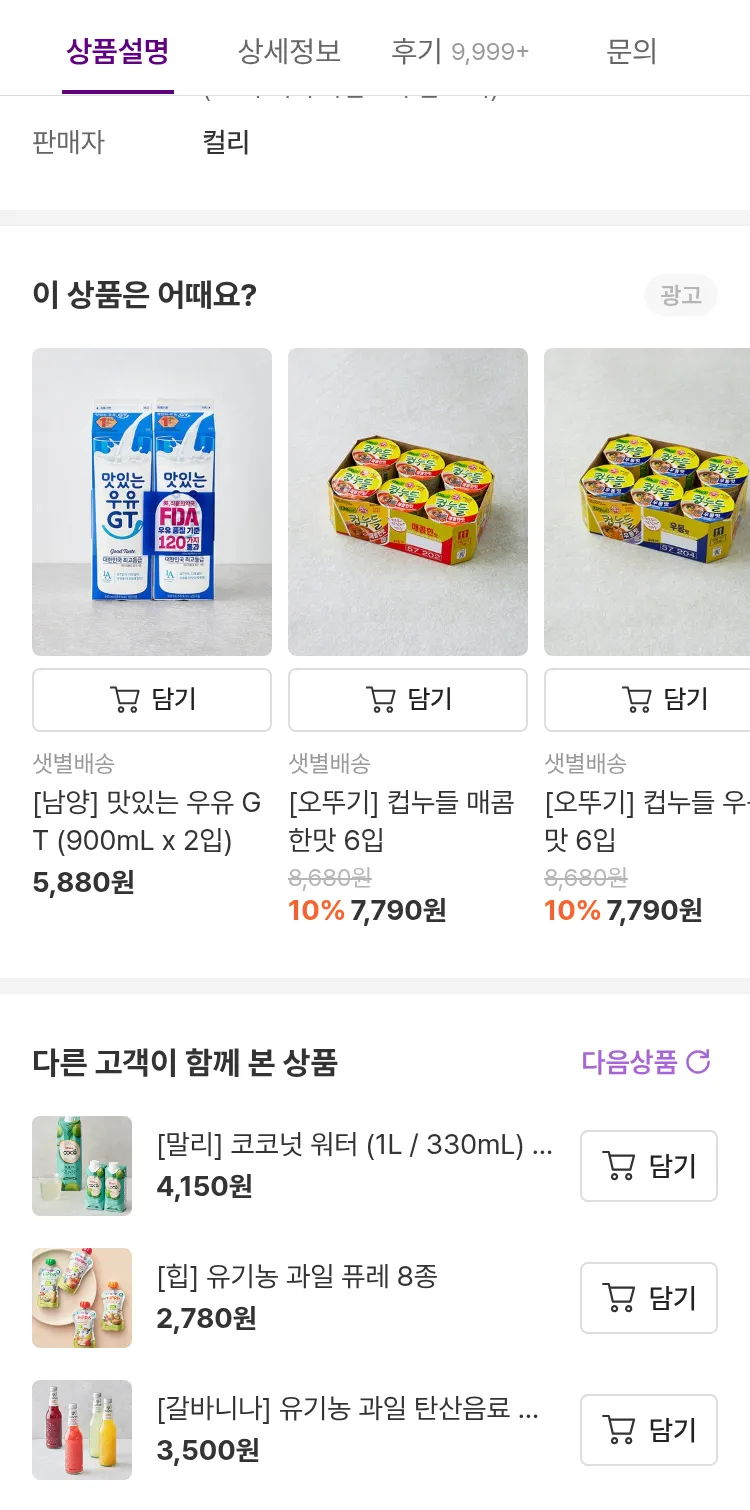This screenshot has width=750, height=1510.
Task: Switch to the 상세정보 tab
Action: pyautogui.click(x=289, y=51)
